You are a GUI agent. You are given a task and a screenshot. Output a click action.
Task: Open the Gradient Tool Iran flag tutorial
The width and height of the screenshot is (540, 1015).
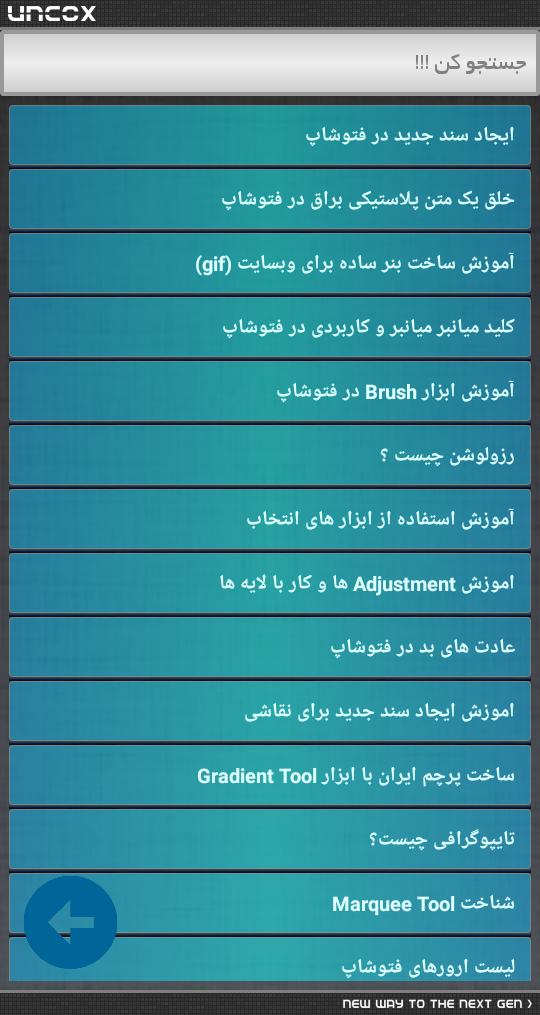click(x=270, y=775)
